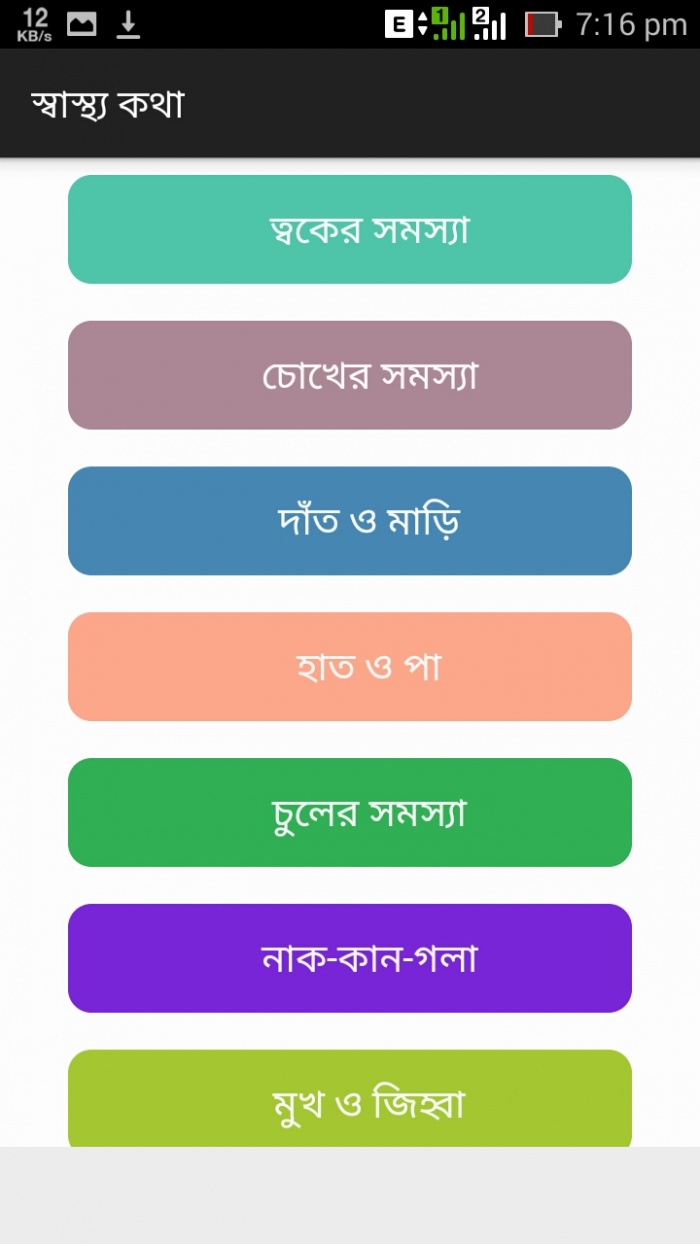The width and height of the screenshot is (700, 1244).
Task: Open the হাত ও পা section
Action: tap(350, 667)
